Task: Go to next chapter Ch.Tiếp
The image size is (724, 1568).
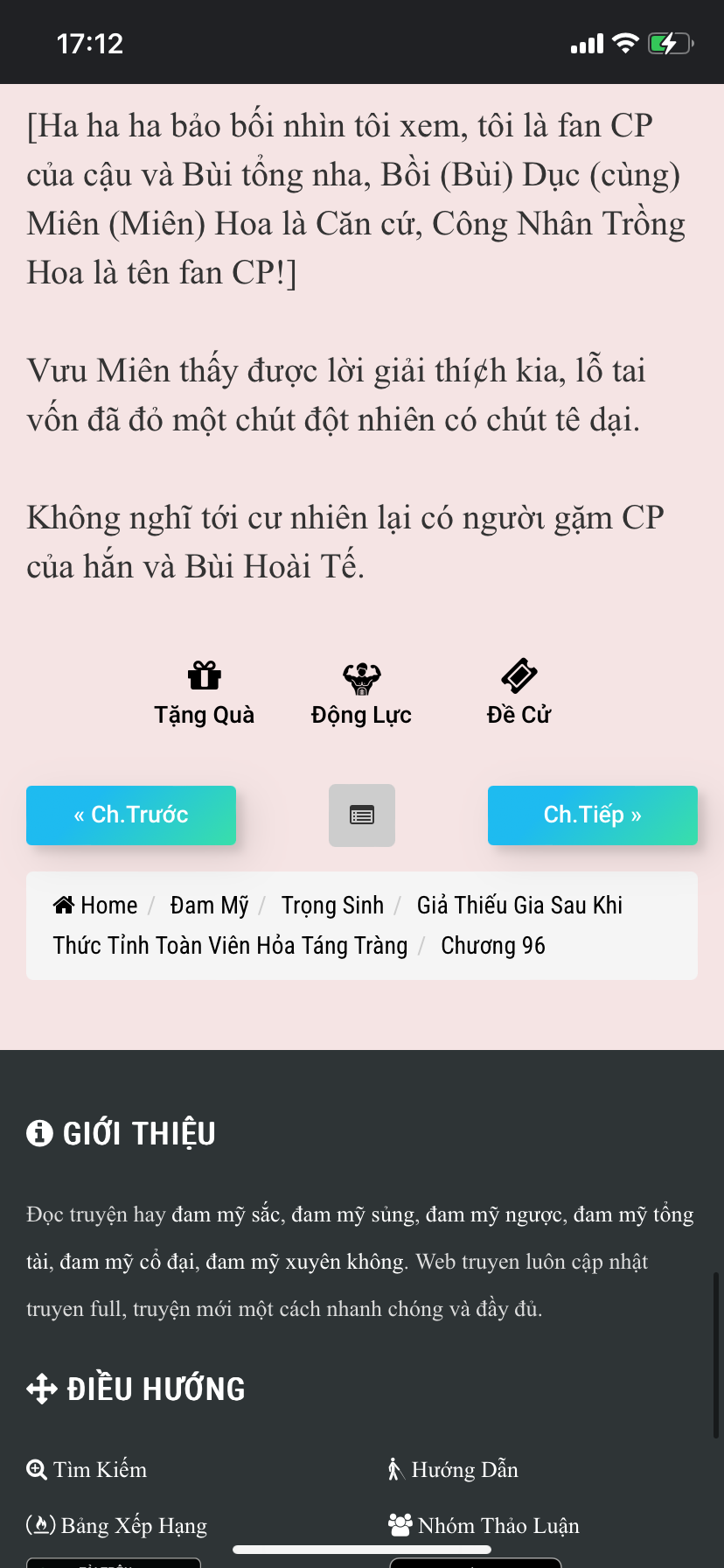Action: 592,815
